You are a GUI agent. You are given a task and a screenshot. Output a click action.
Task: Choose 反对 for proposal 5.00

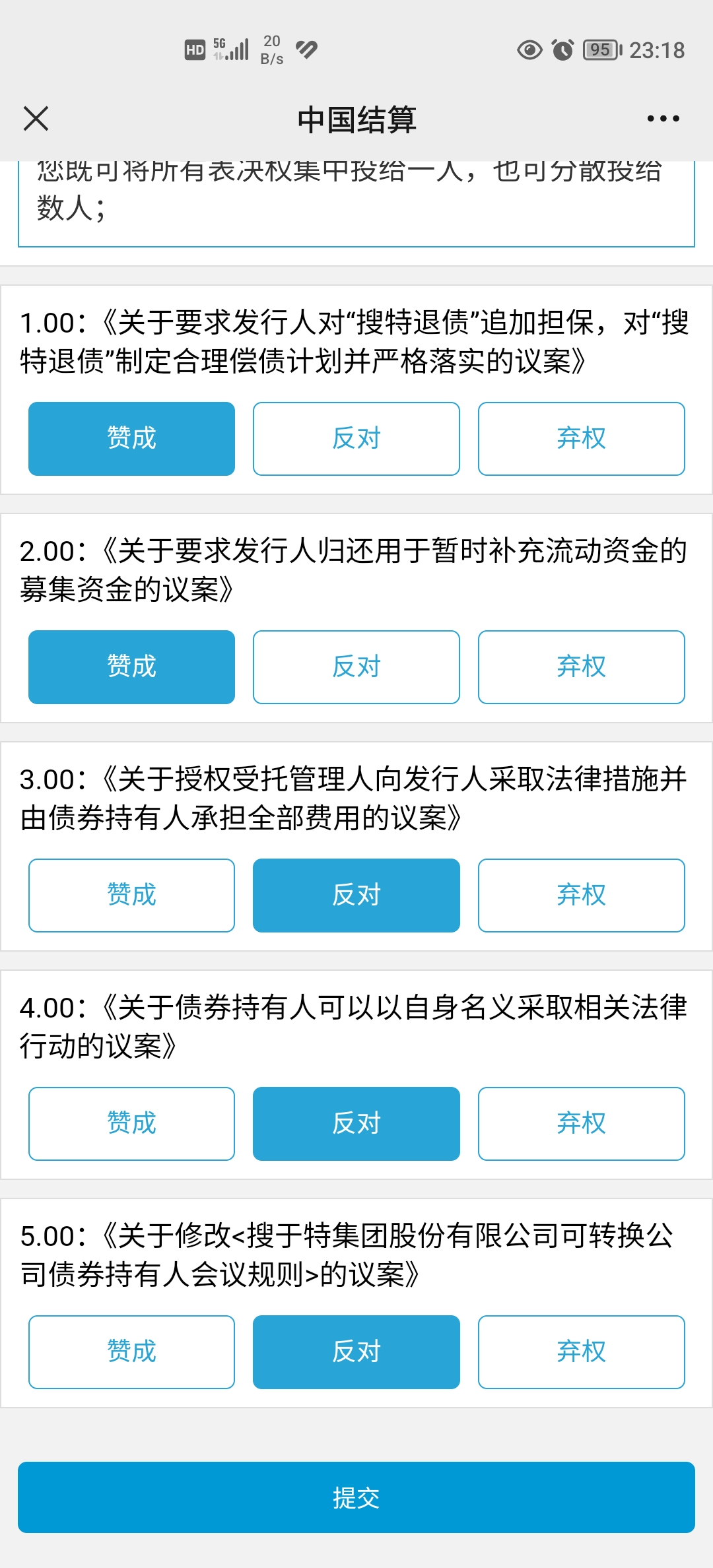[x=356, y=1352]
